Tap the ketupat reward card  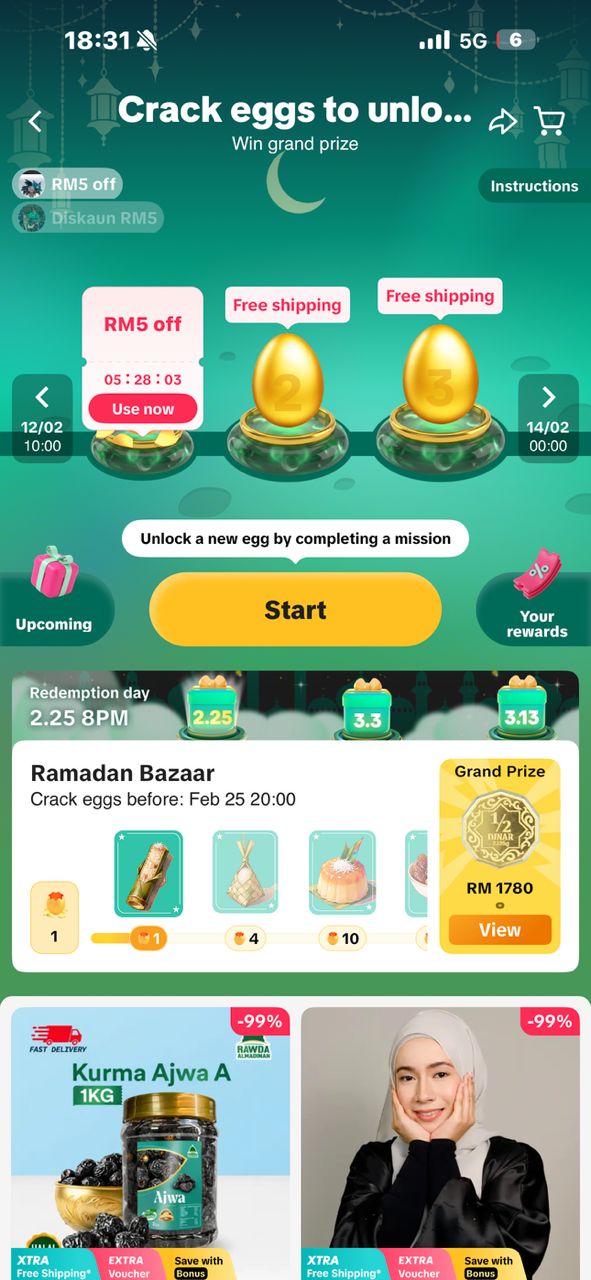[x=245, y=872]
